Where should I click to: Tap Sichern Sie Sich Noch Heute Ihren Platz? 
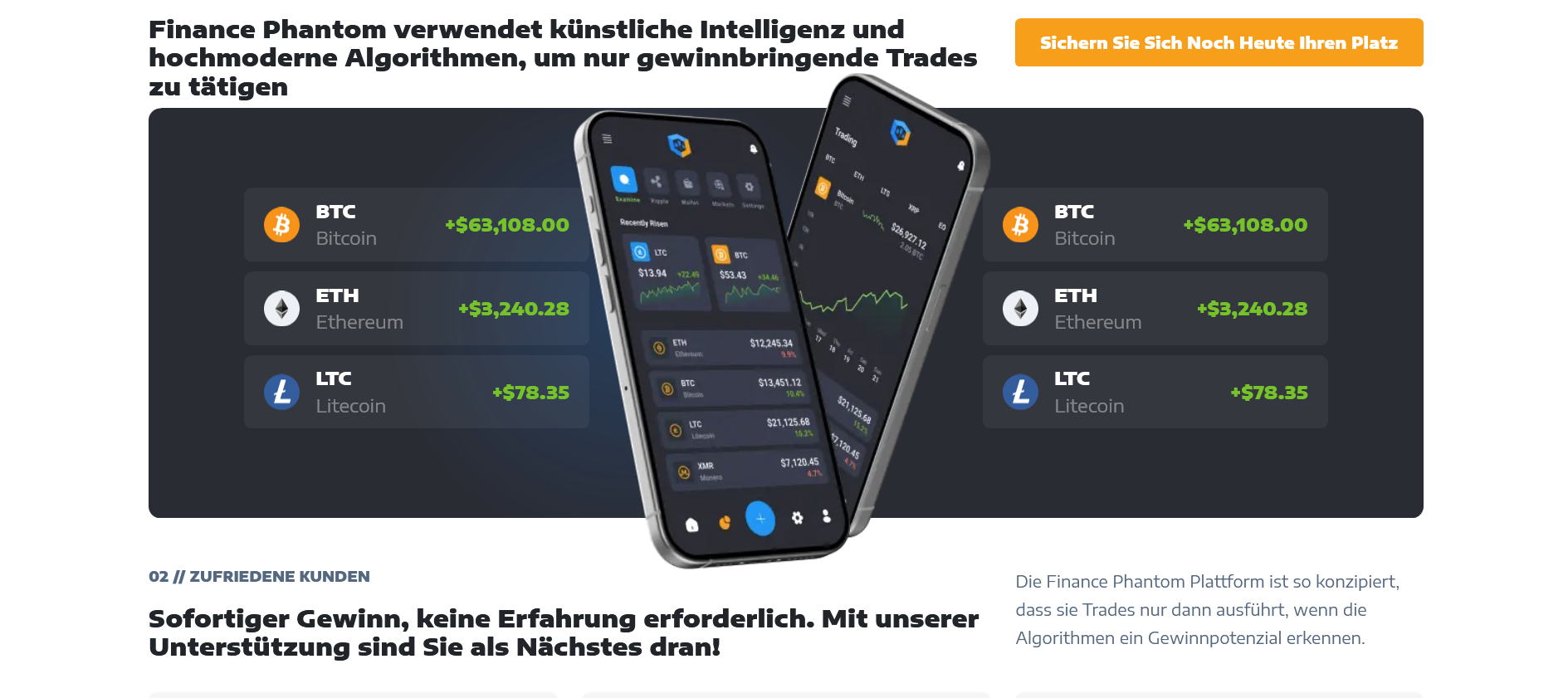[1219, 42]
